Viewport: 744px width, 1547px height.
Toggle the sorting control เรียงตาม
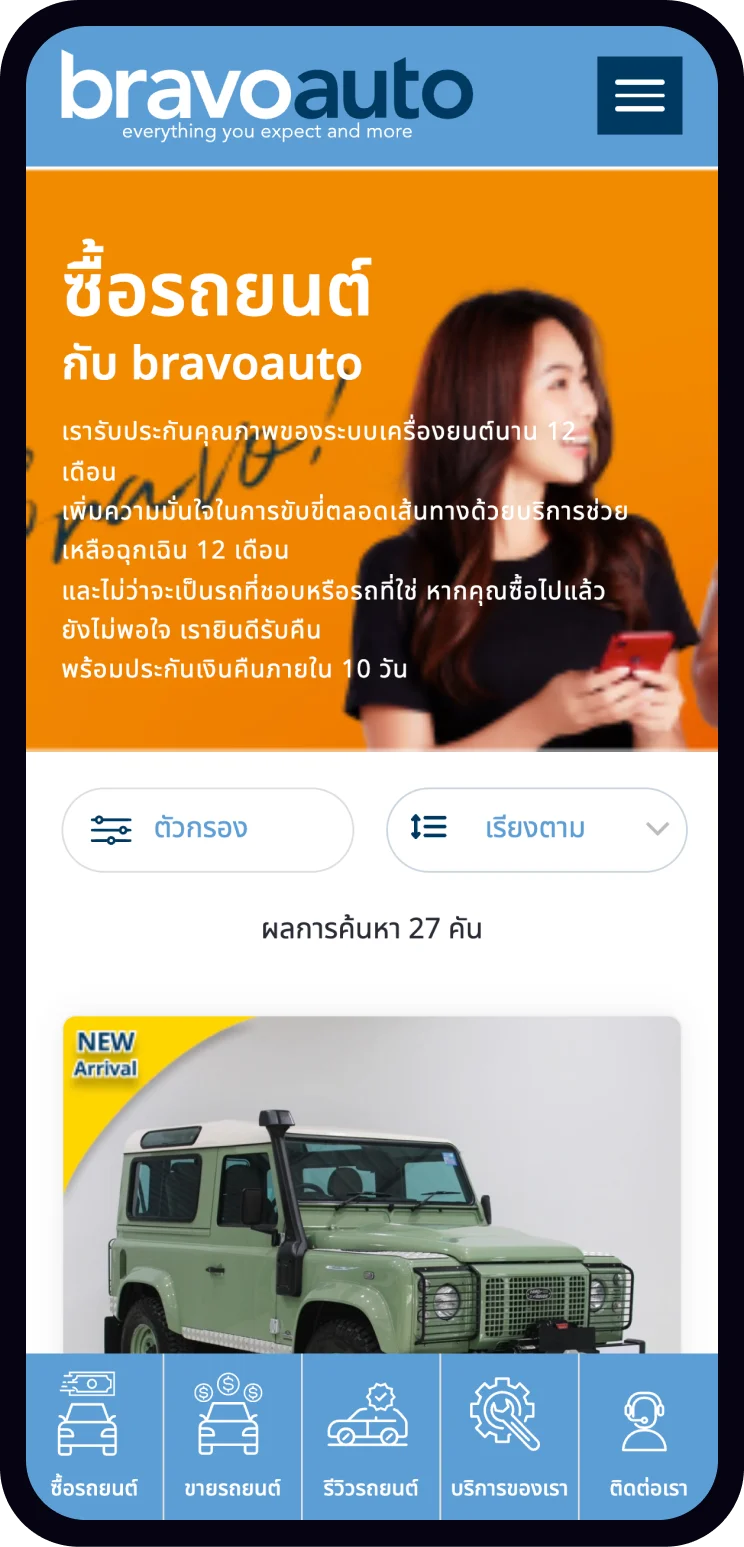click(536, 829)
